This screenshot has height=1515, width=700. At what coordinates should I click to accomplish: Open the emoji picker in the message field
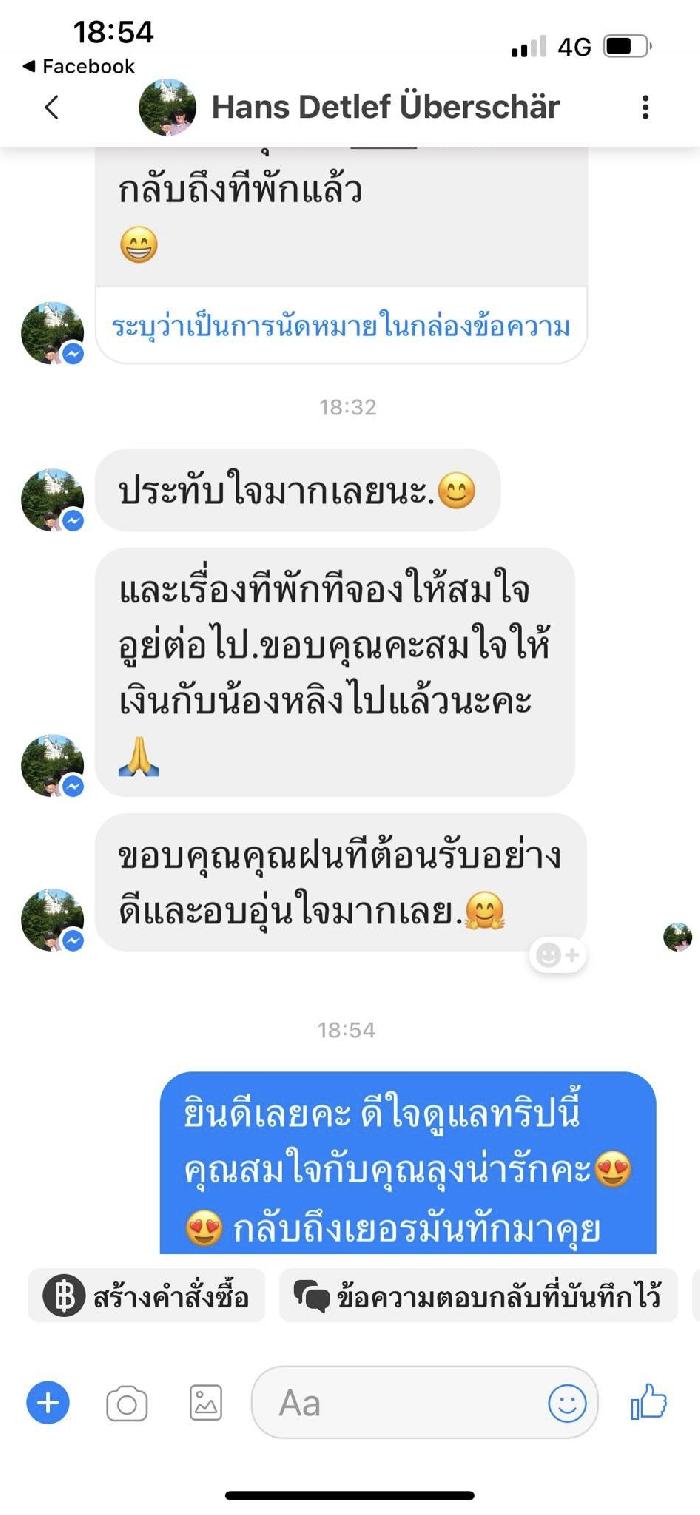(567, 1404)
